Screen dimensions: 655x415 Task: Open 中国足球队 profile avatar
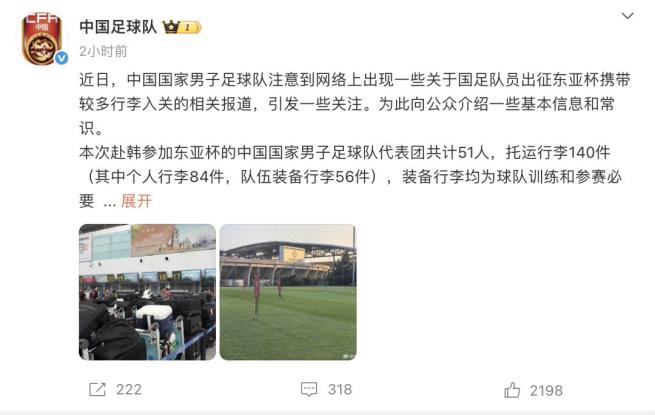coord(43,38)
